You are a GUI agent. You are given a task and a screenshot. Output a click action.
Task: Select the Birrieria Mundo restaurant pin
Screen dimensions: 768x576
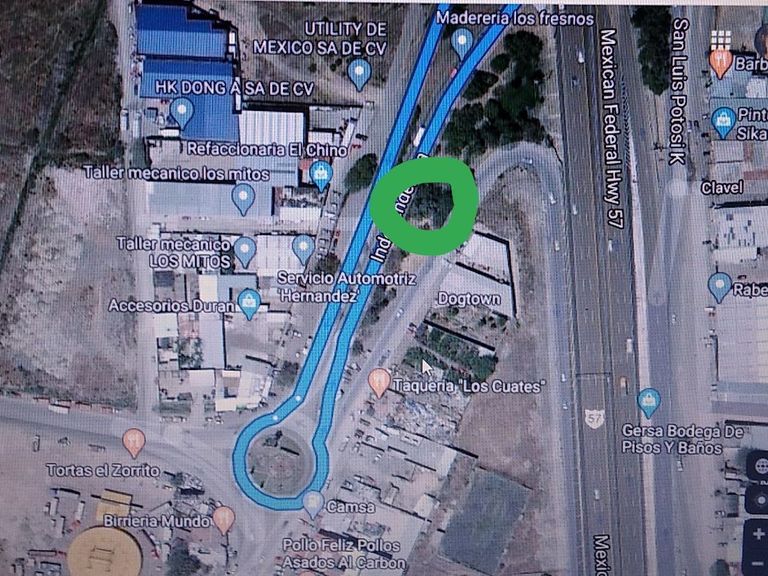click(224, 519)
